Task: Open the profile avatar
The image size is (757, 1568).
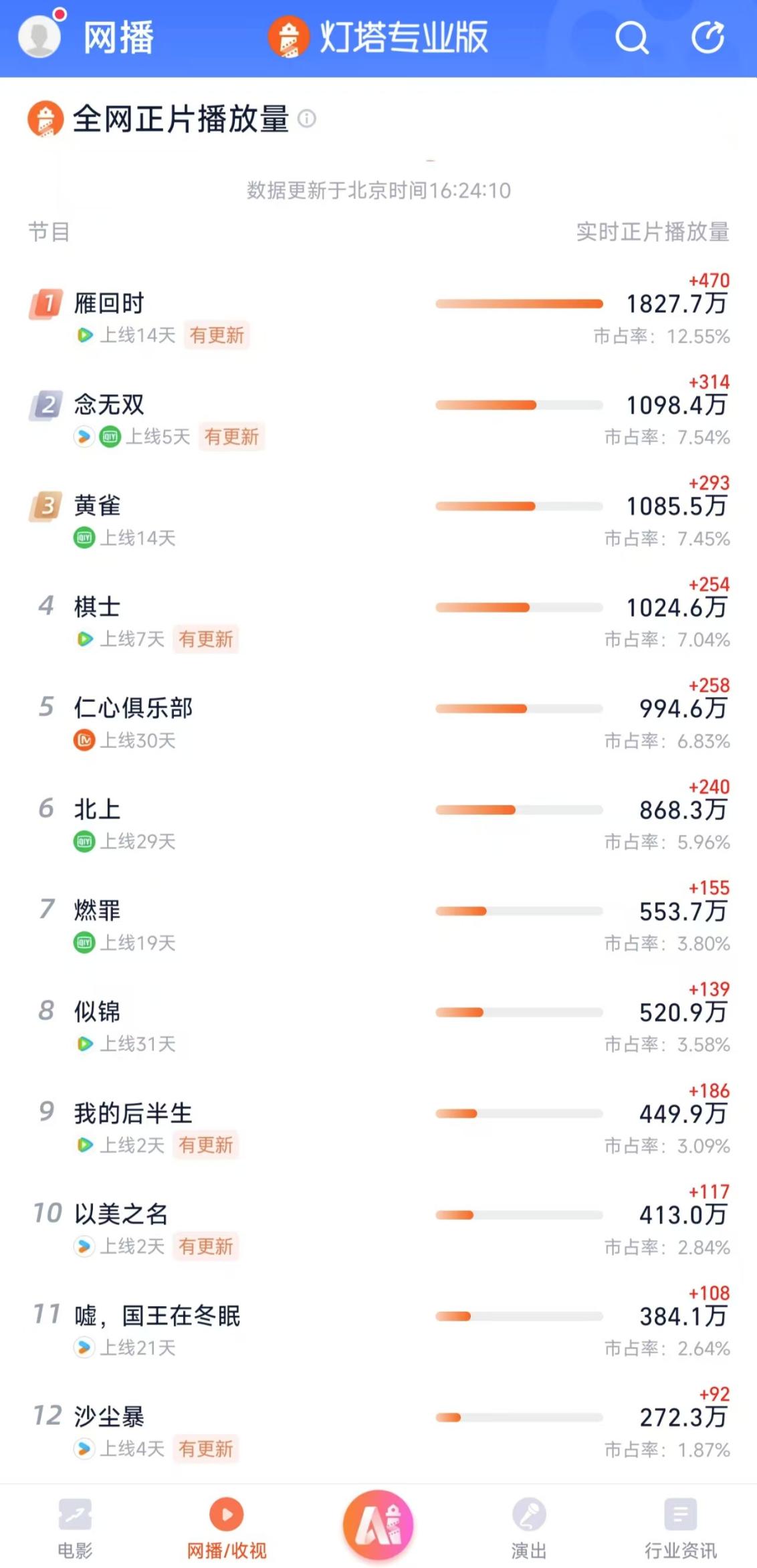Action: tap(39, 36)
